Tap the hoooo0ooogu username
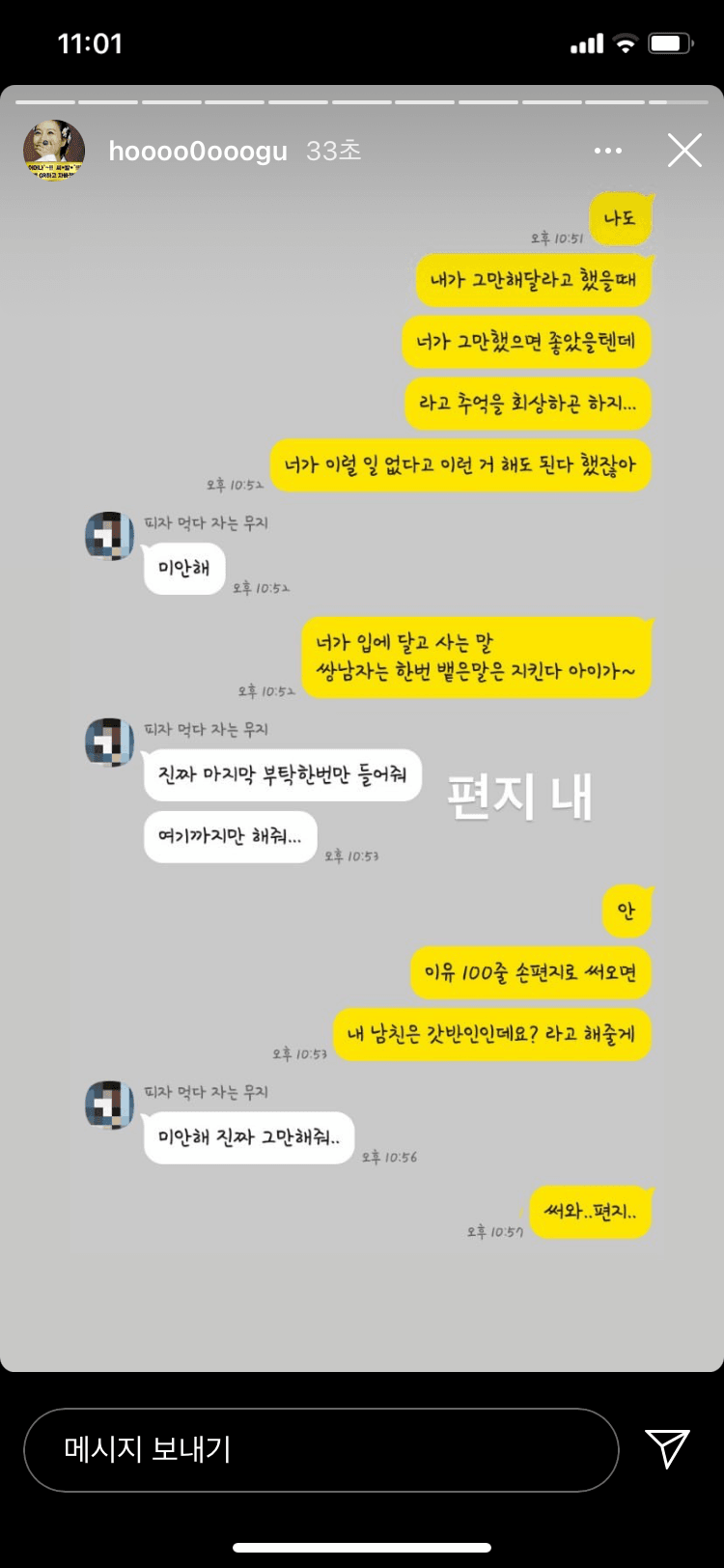Screen dimensions: 724x1568 point(197,152)
